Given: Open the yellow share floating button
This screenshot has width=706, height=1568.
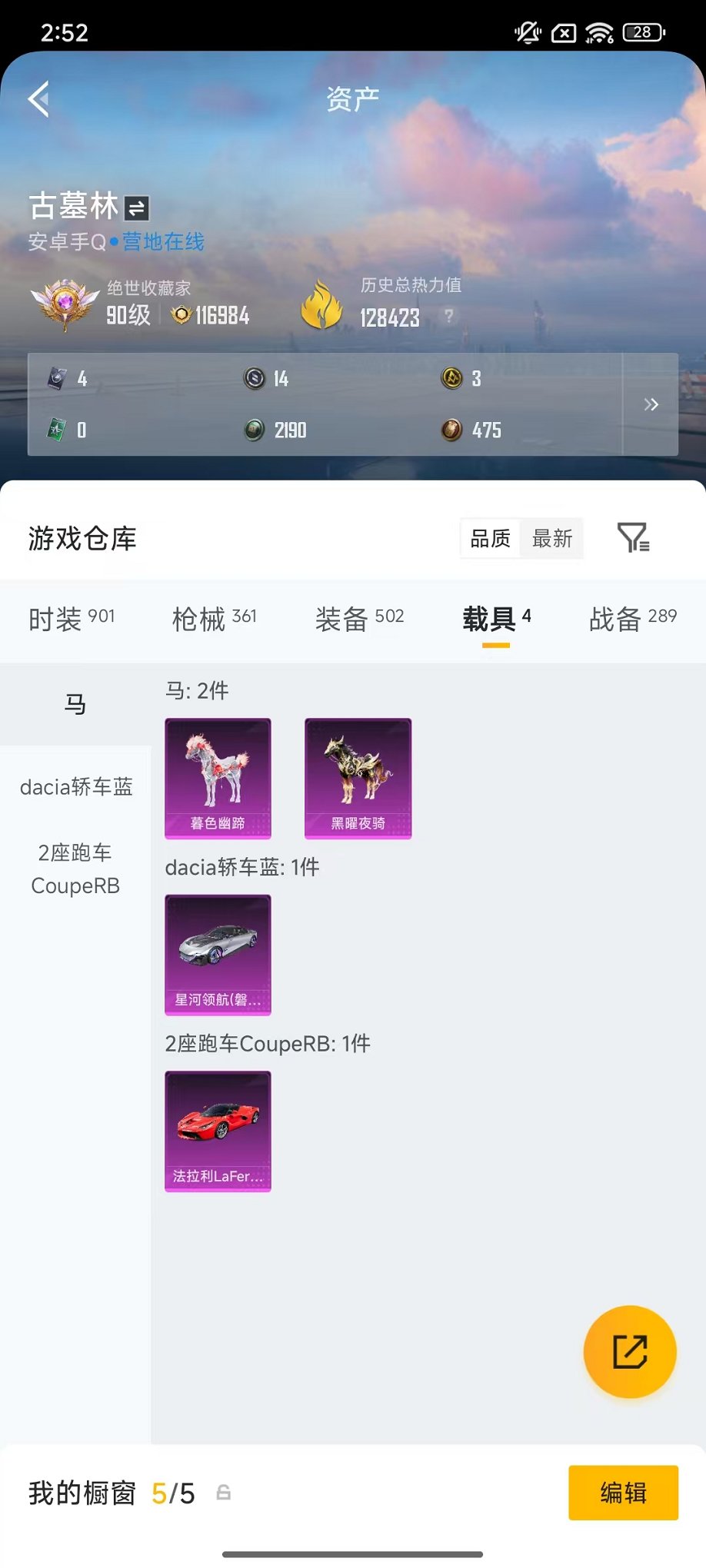Looking at the screenshot, I should pos(630,1352).
